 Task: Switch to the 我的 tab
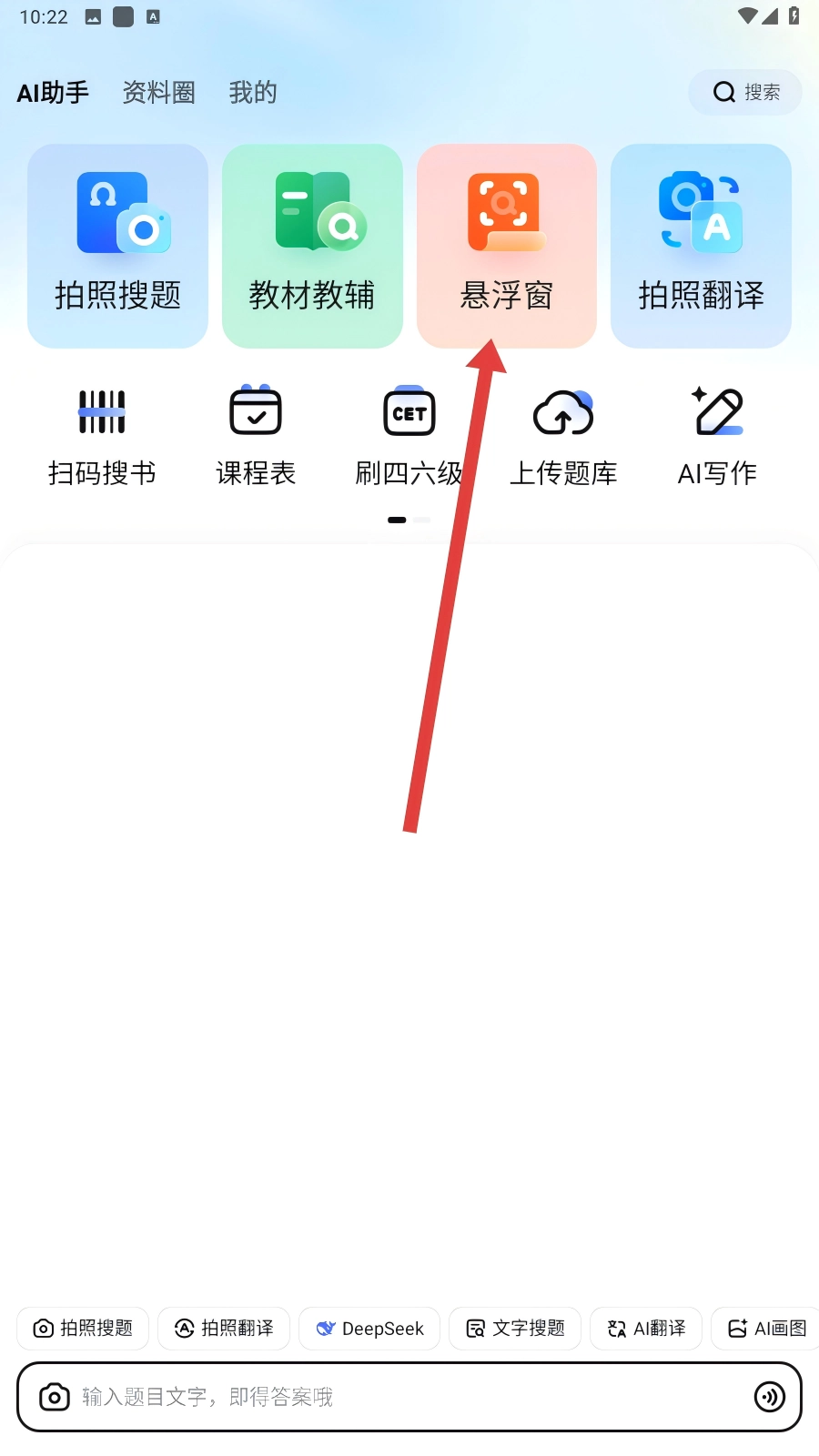[252, 93]
